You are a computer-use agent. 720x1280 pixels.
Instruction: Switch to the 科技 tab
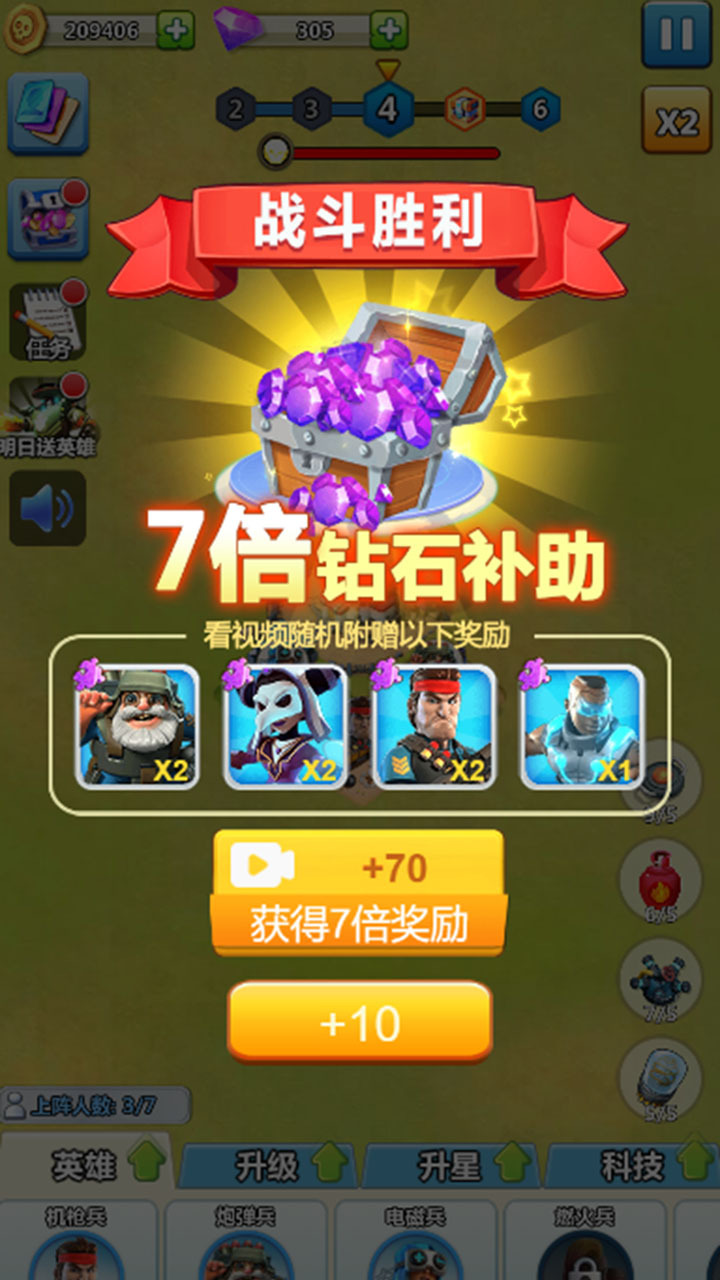pos(632,1165)
